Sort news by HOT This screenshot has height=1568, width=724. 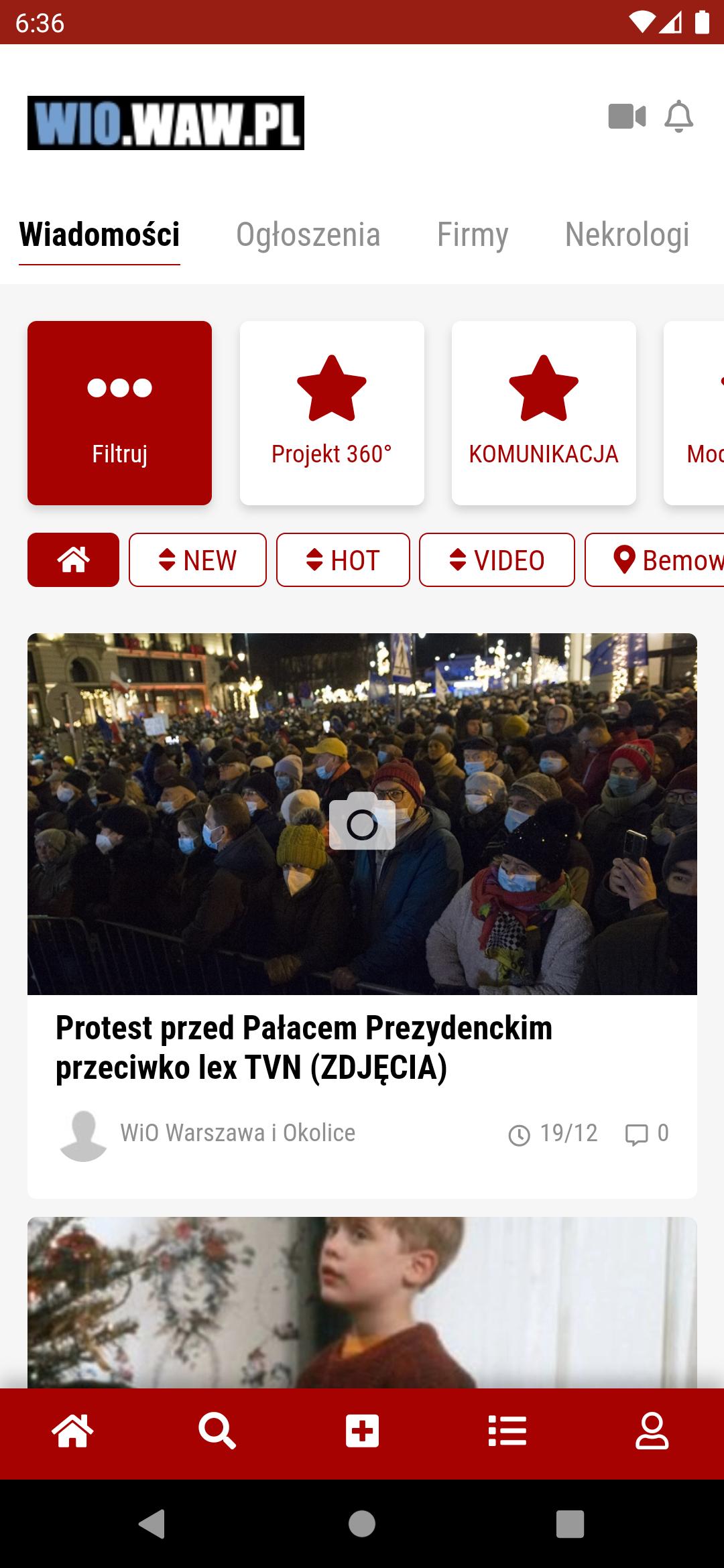click(x=343, y=560)
